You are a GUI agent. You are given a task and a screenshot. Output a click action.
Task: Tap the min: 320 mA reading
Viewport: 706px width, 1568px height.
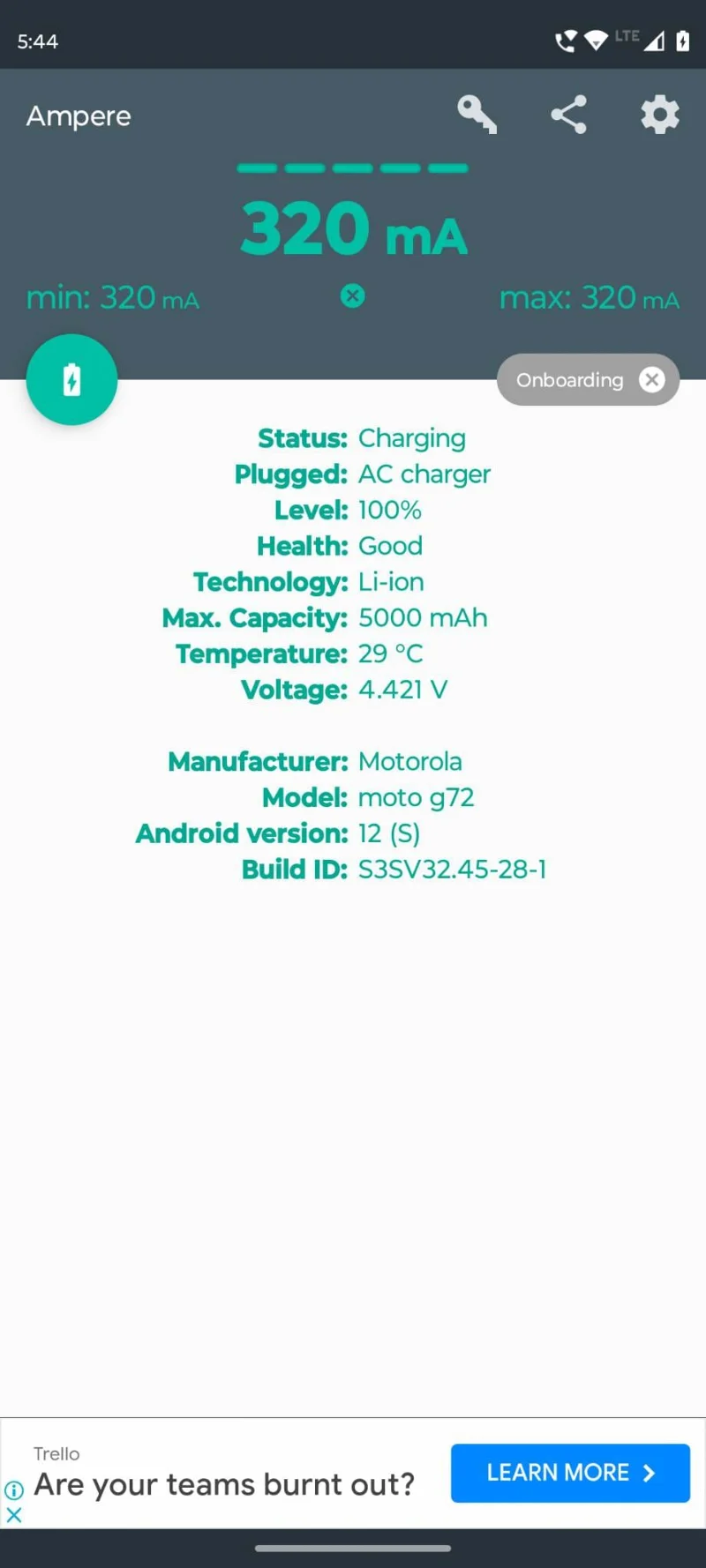[x=112, y=297]
